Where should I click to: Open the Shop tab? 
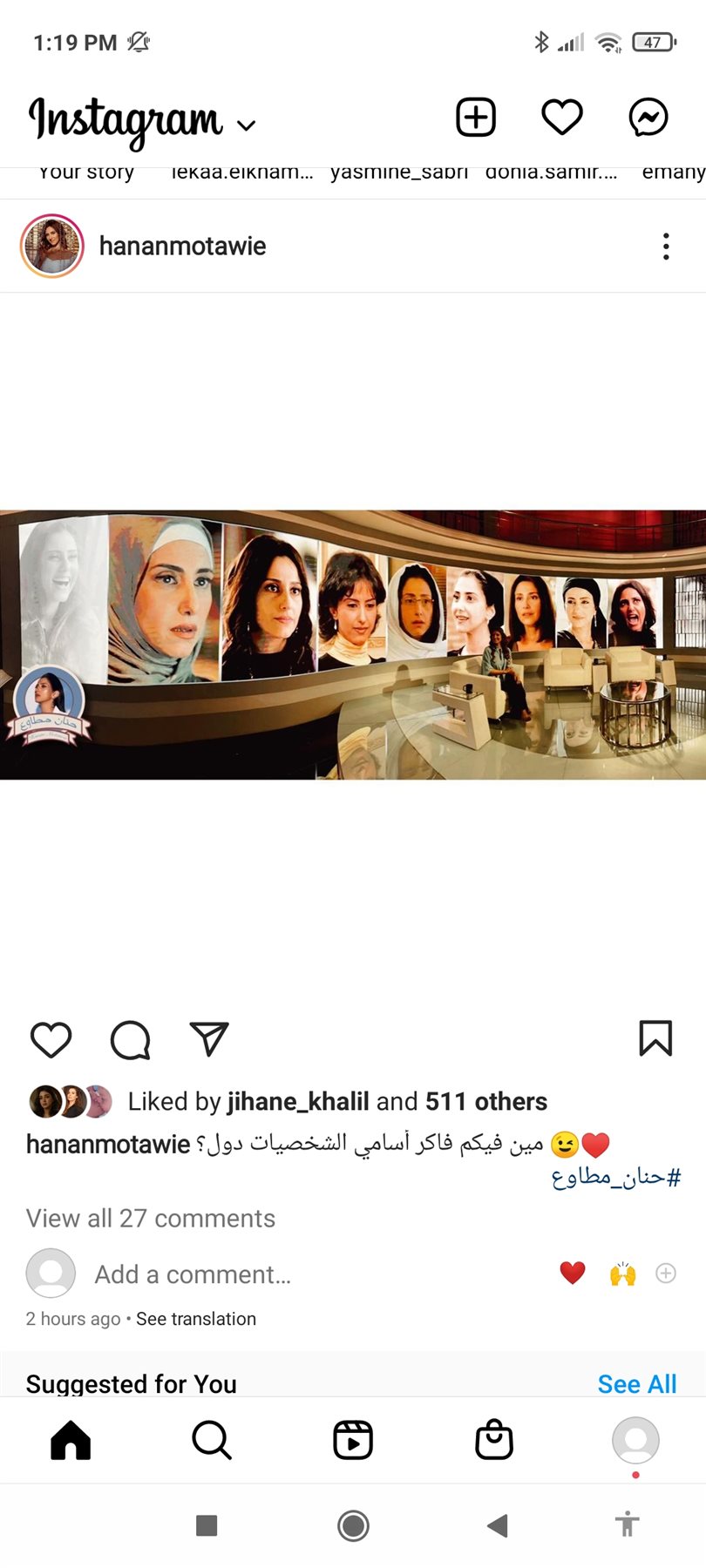pos(494,1440)
